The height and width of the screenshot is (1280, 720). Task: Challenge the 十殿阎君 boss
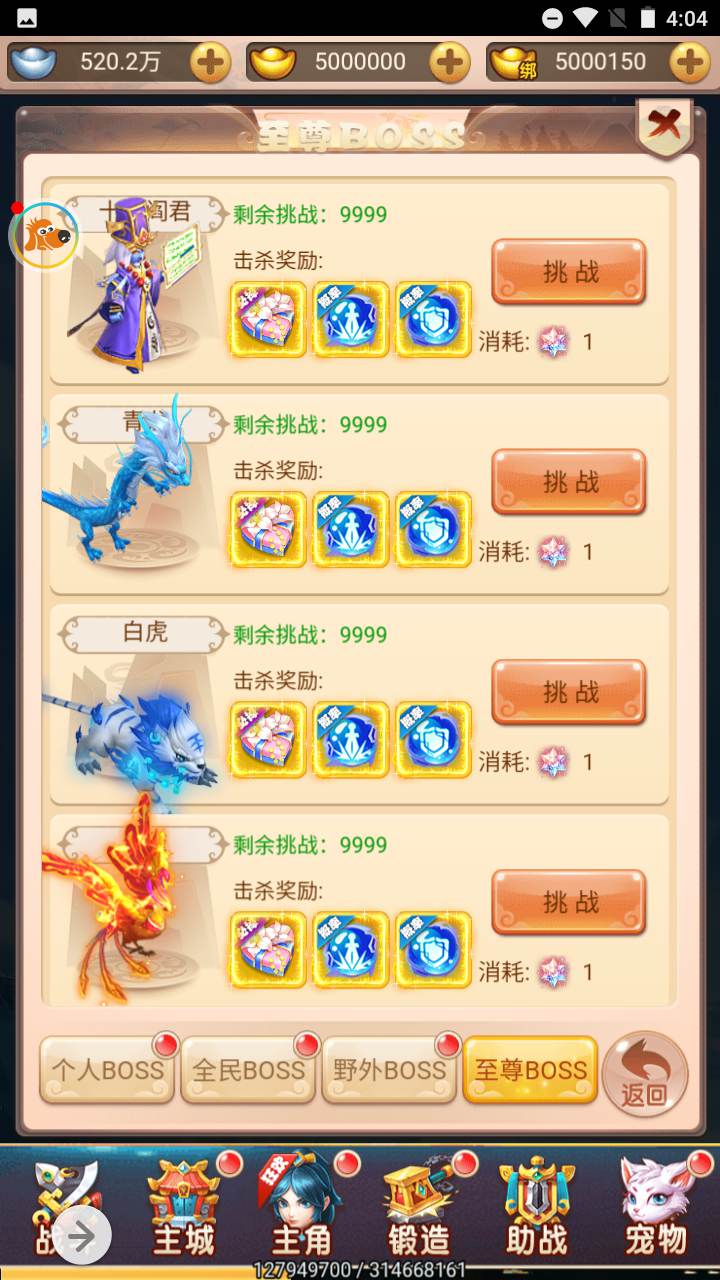568,272
